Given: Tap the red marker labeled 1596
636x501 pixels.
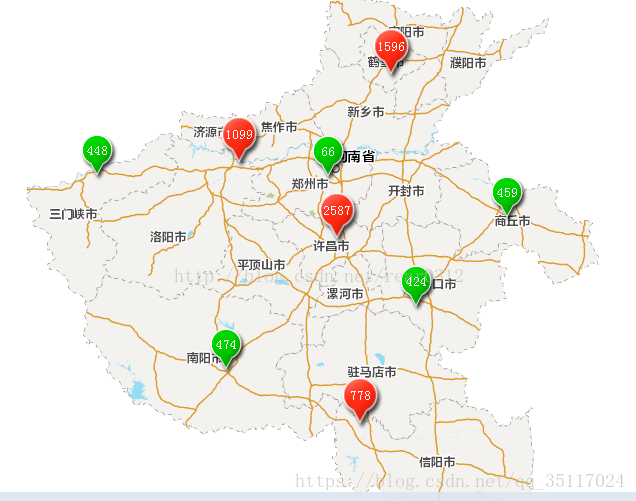Looking at the screenshot, I should pyautogui.click(x=390, y=47).
